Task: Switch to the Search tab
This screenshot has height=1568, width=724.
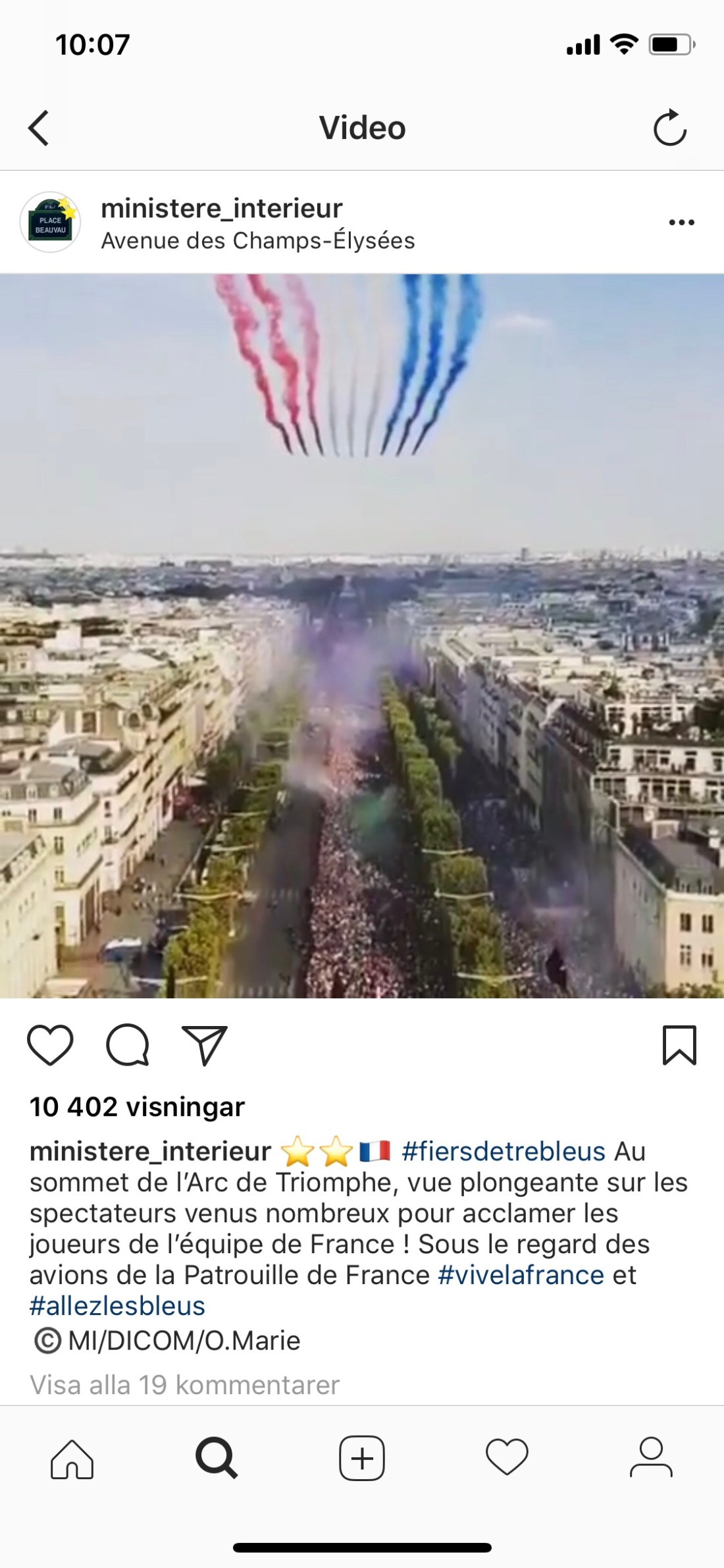Action: (217, 1459)
